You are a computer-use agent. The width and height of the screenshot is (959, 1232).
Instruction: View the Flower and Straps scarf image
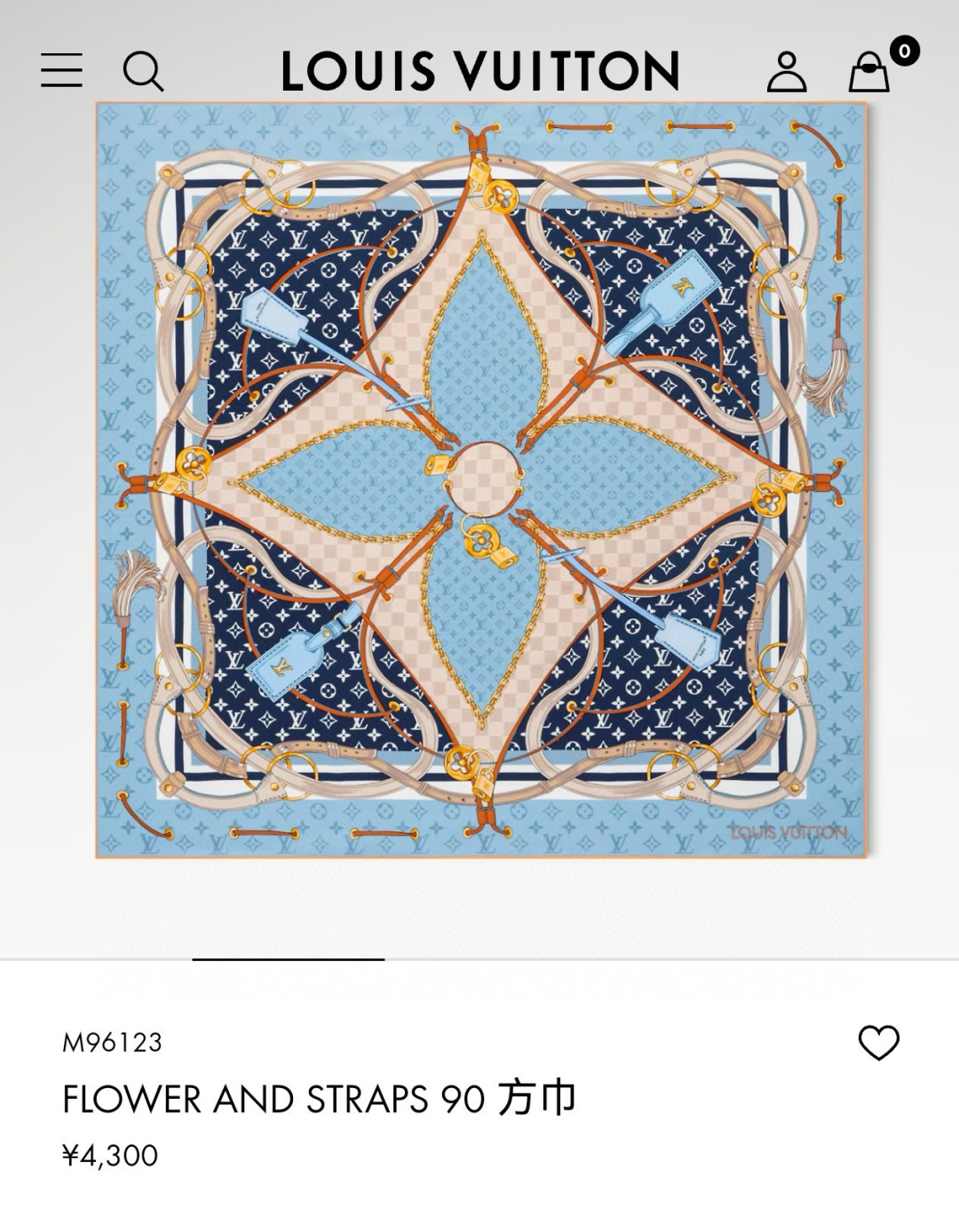[x=480, y=480]
